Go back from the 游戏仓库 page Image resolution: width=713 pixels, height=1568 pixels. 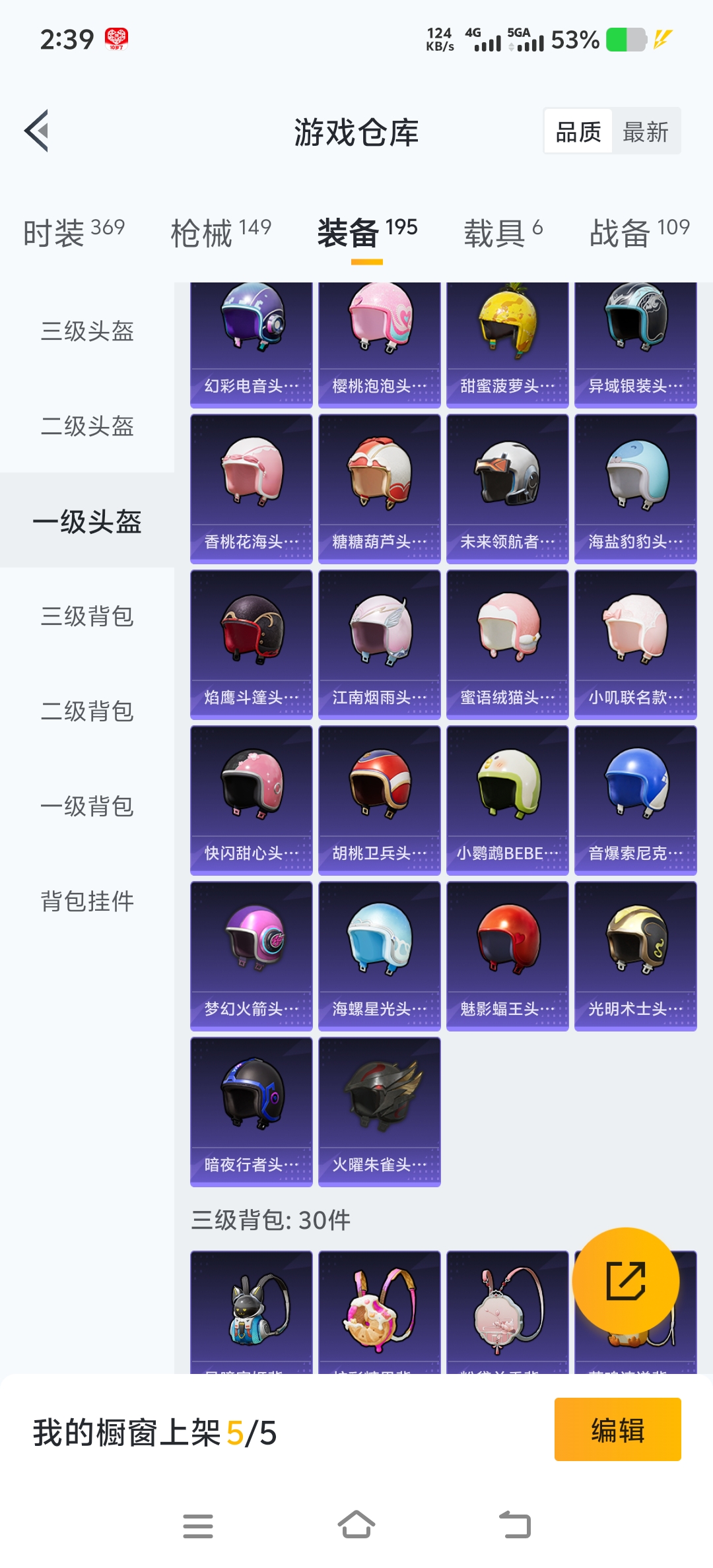tap(37, 131)
